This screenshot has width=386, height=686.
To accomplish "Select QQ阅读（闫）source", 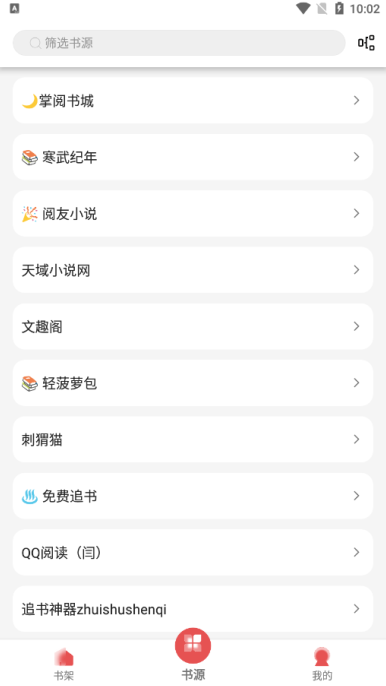I will pos(193,552).
